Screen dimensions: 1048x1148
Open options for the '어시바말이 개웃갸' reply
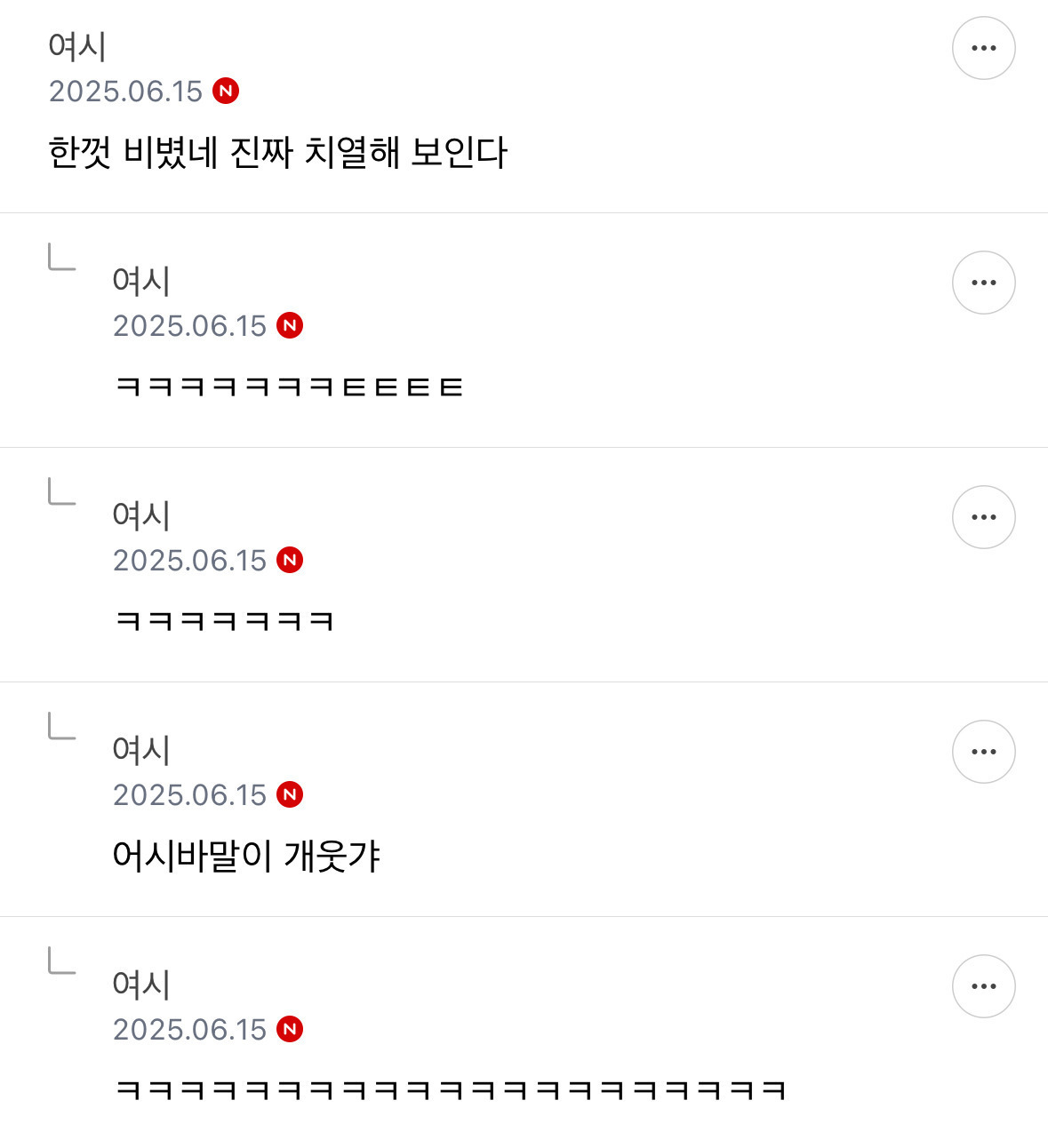coord(983,751)
